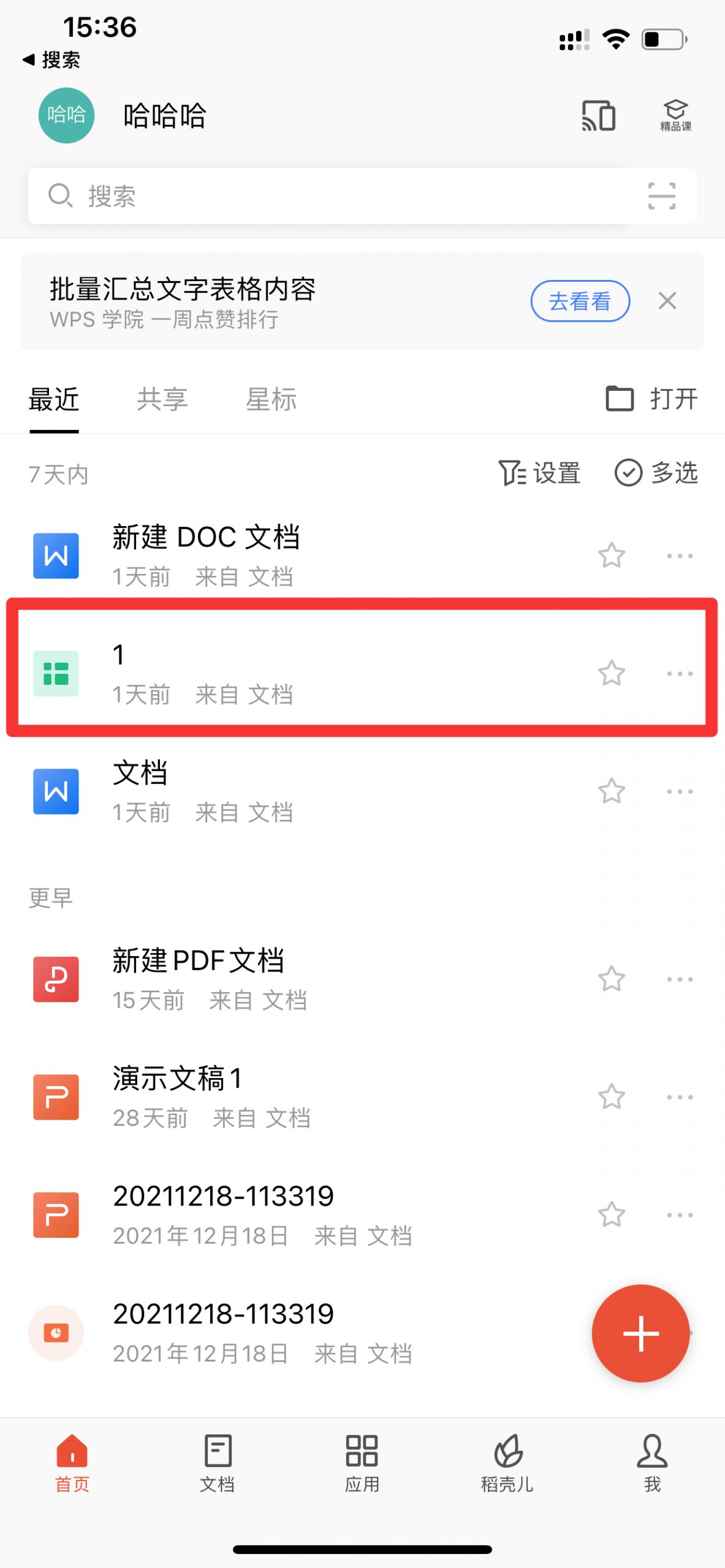Image resolution: width=725 pixels, height=1568 pixels.
Task: Star the spreadsheet named 1
Action: pos(612,673)
